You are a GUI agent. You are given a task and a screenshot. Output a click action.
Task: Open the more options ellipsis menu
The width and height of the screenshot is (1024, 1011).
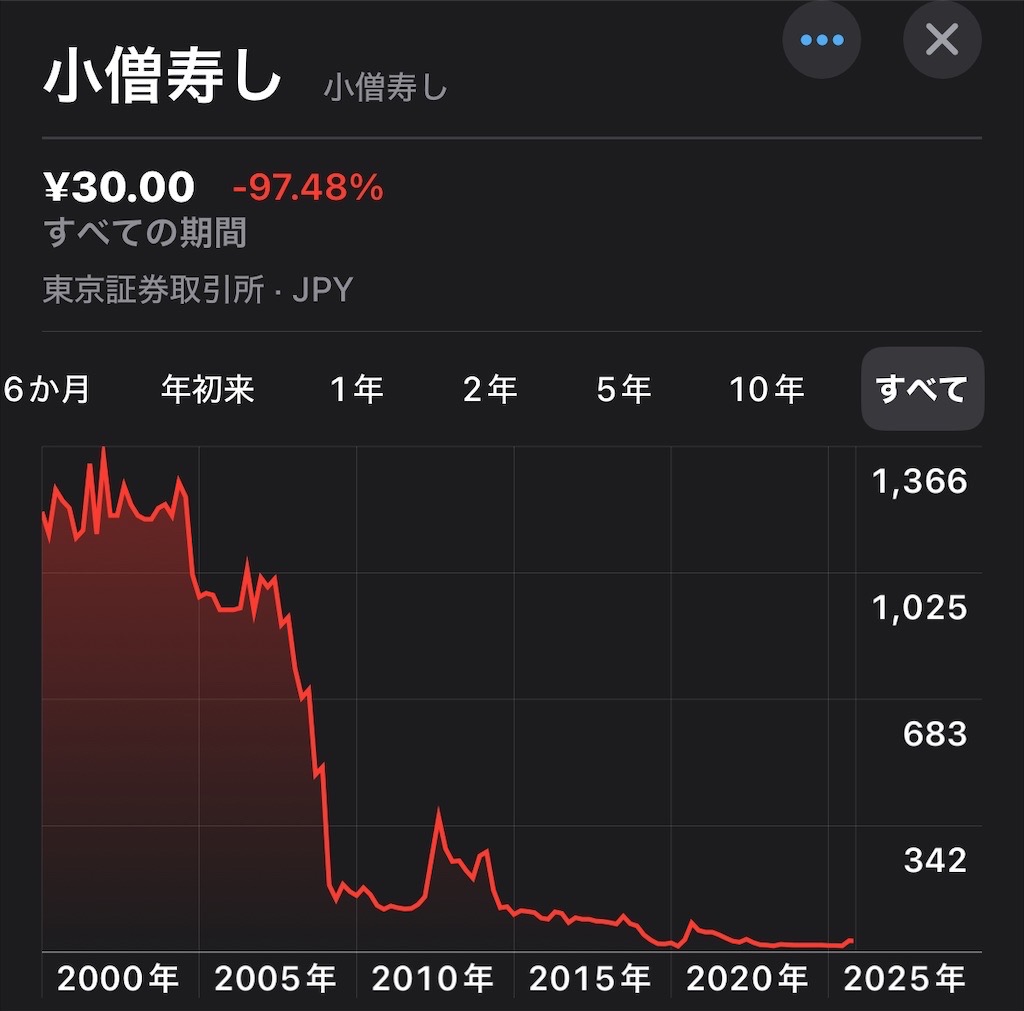click(822, 40)
